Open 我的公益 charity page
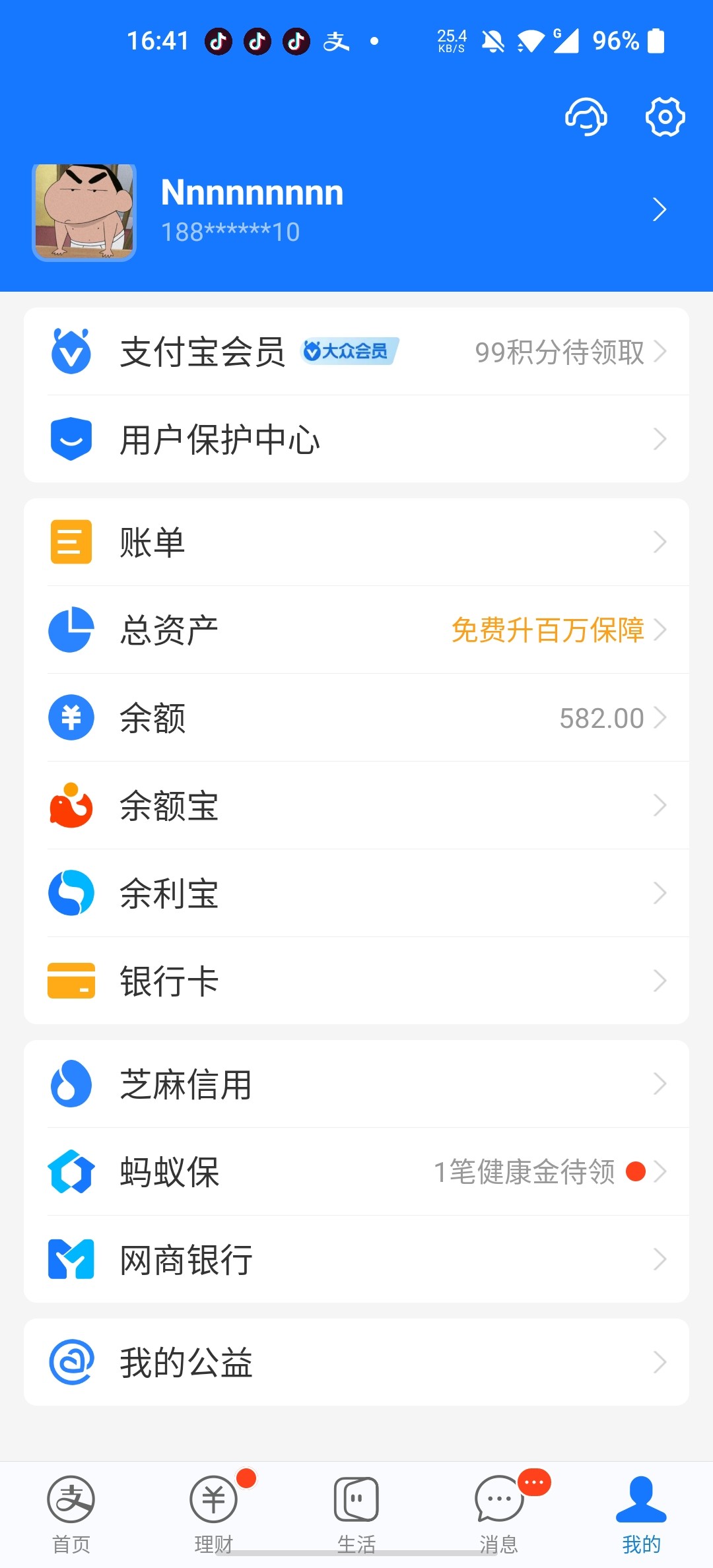Screen dimensions: 713x1568 356,1363
